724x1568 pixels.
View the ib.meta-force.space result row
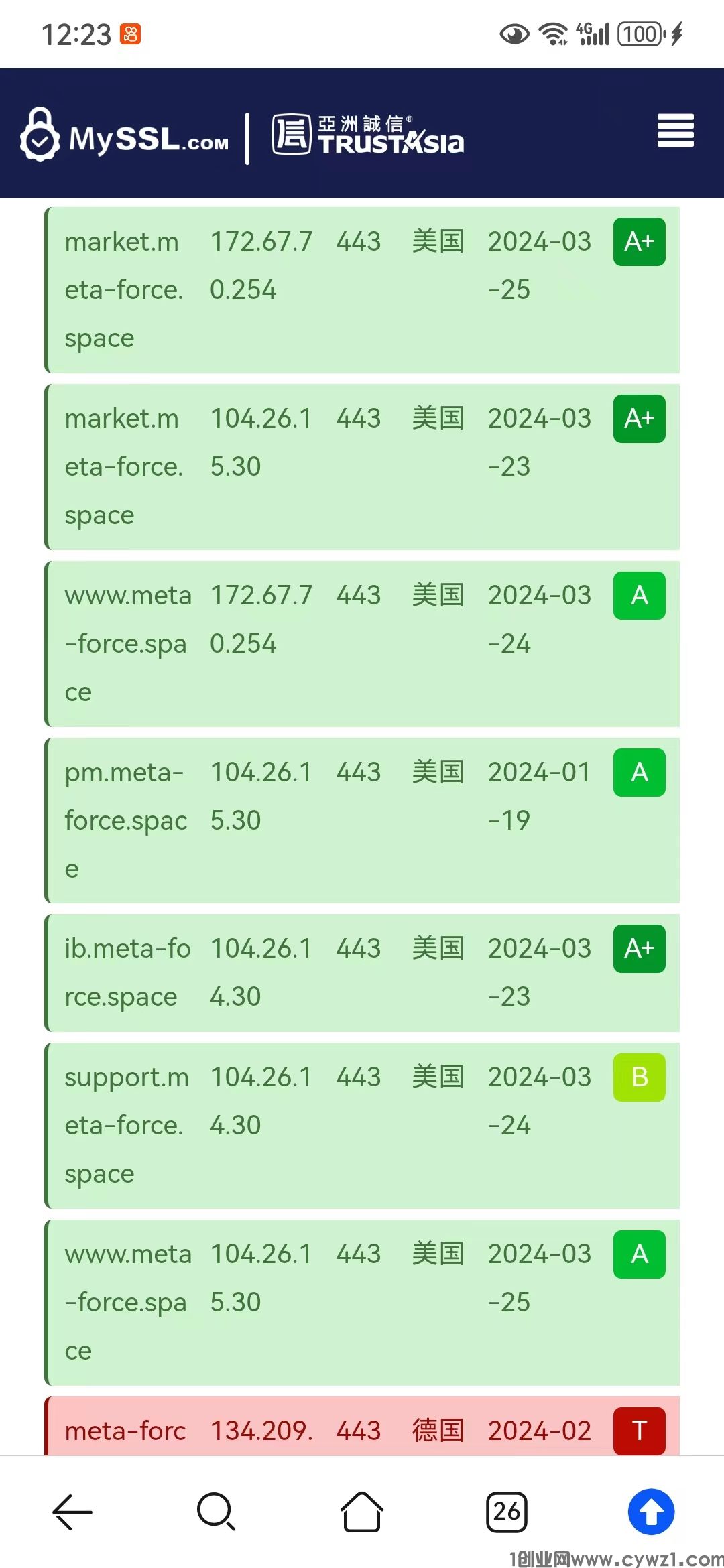coord(362,973)
